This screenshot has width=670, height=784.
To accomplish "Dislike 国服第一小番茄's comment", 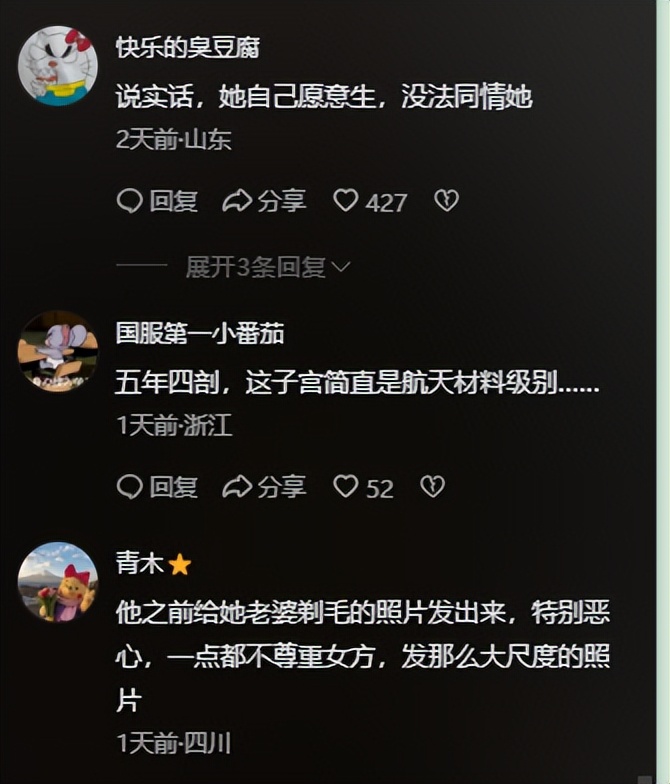I will [432, 487].
